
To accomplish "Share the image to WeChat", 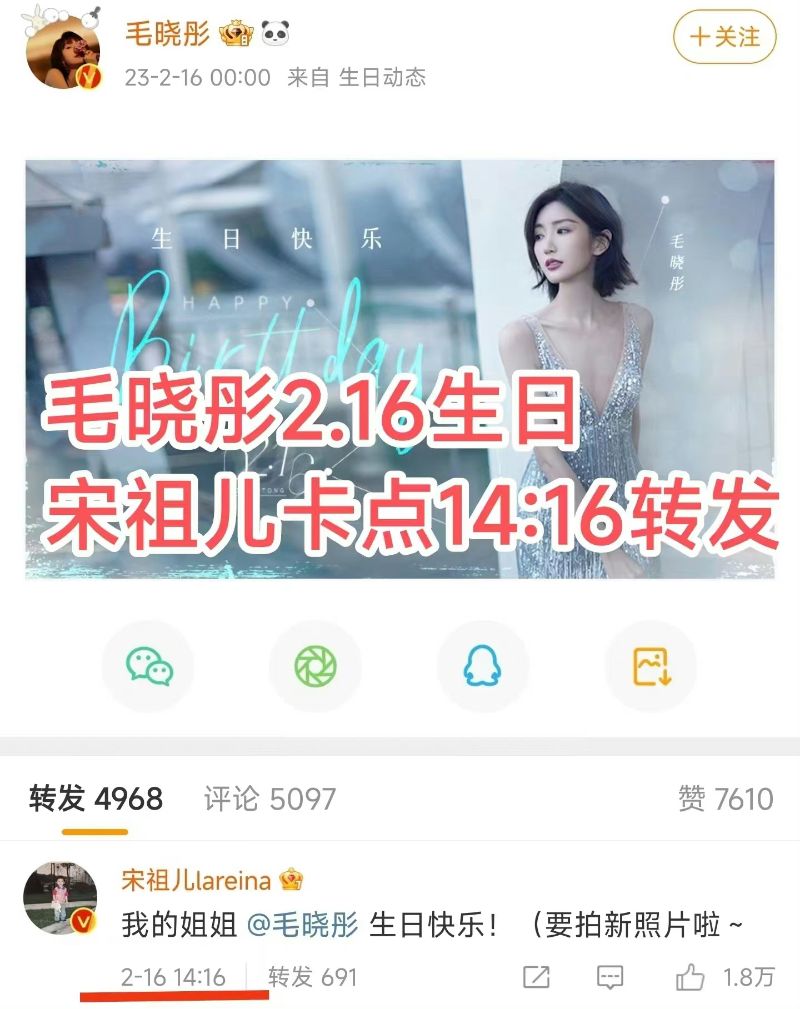I will 149,666.
